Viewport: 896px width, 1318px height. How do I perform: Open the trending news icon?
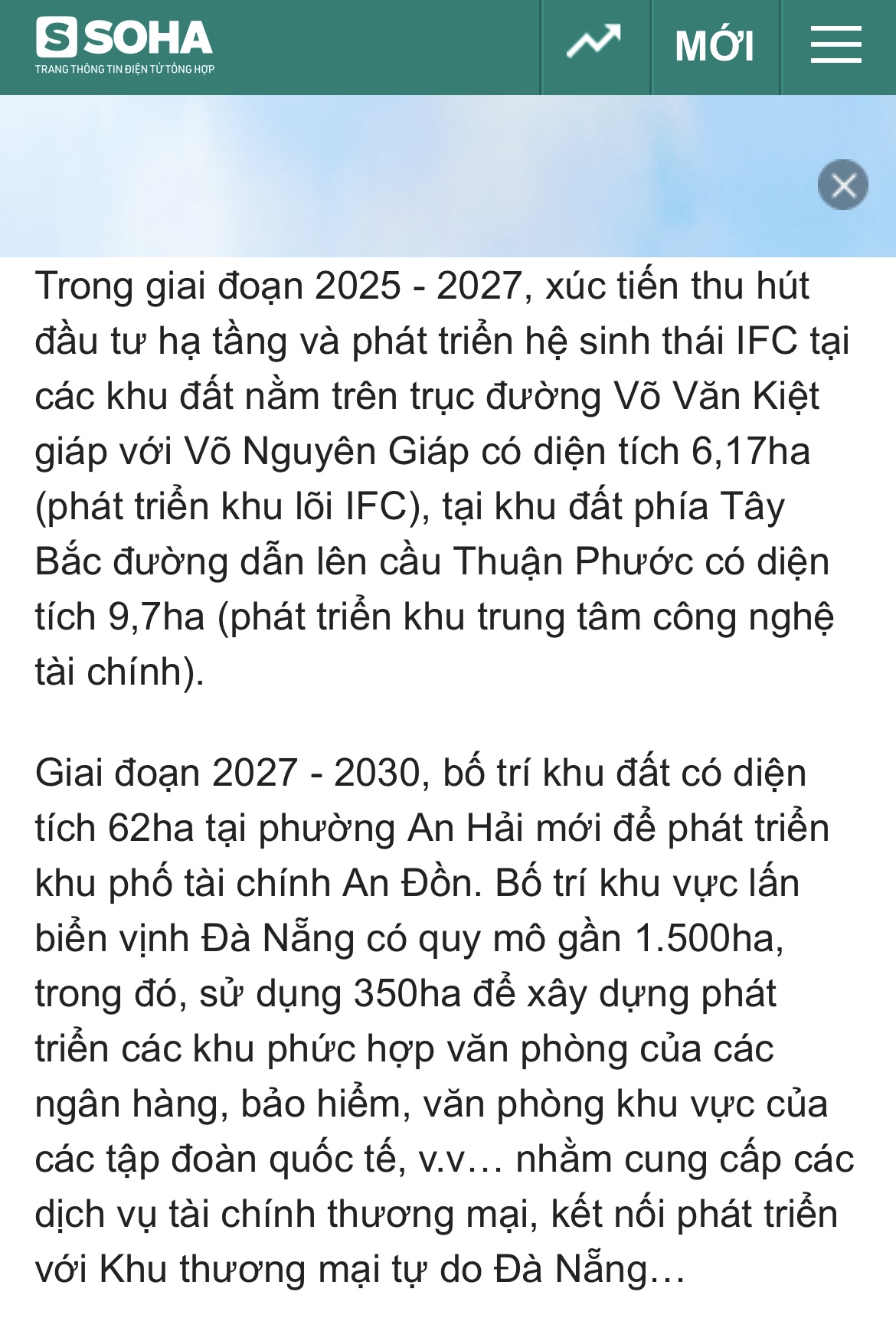(594, 43)
